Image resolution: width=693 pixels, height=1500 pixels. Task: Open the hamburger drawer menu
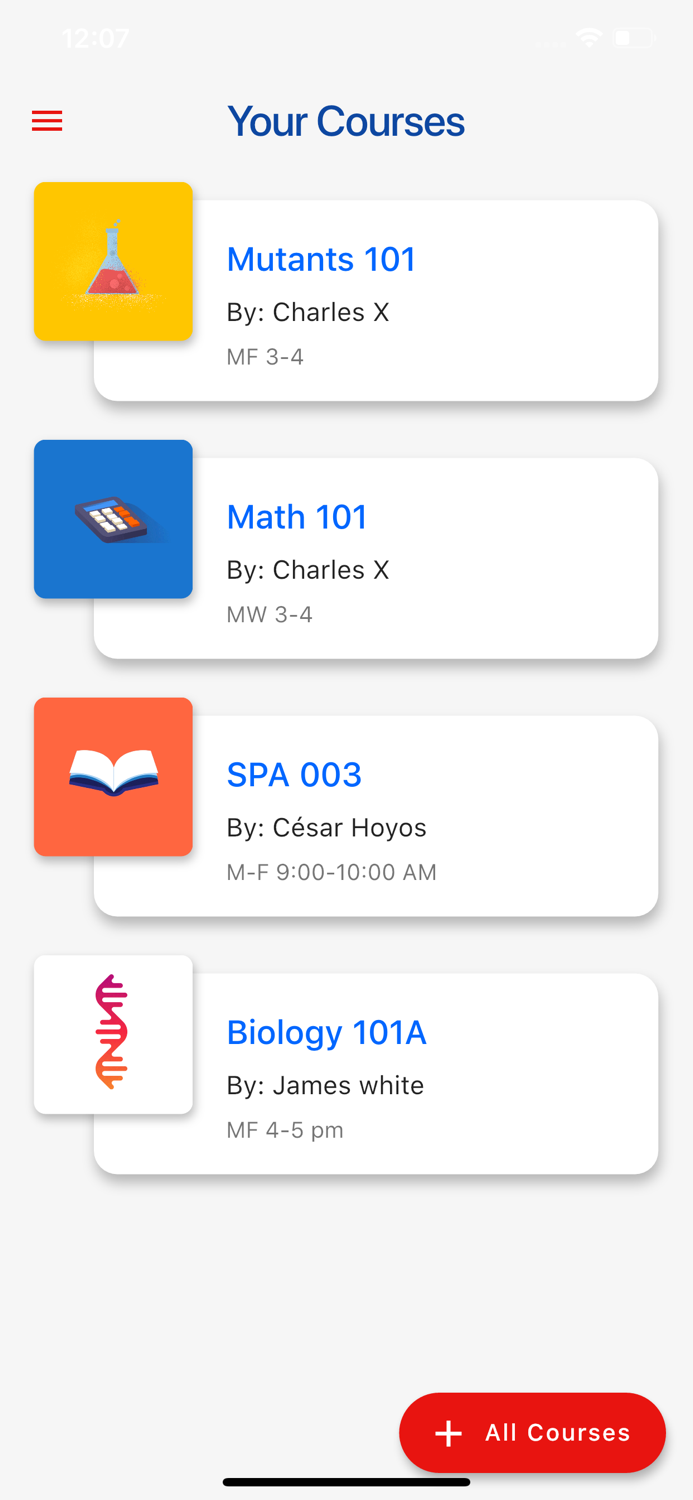(47, 122)
